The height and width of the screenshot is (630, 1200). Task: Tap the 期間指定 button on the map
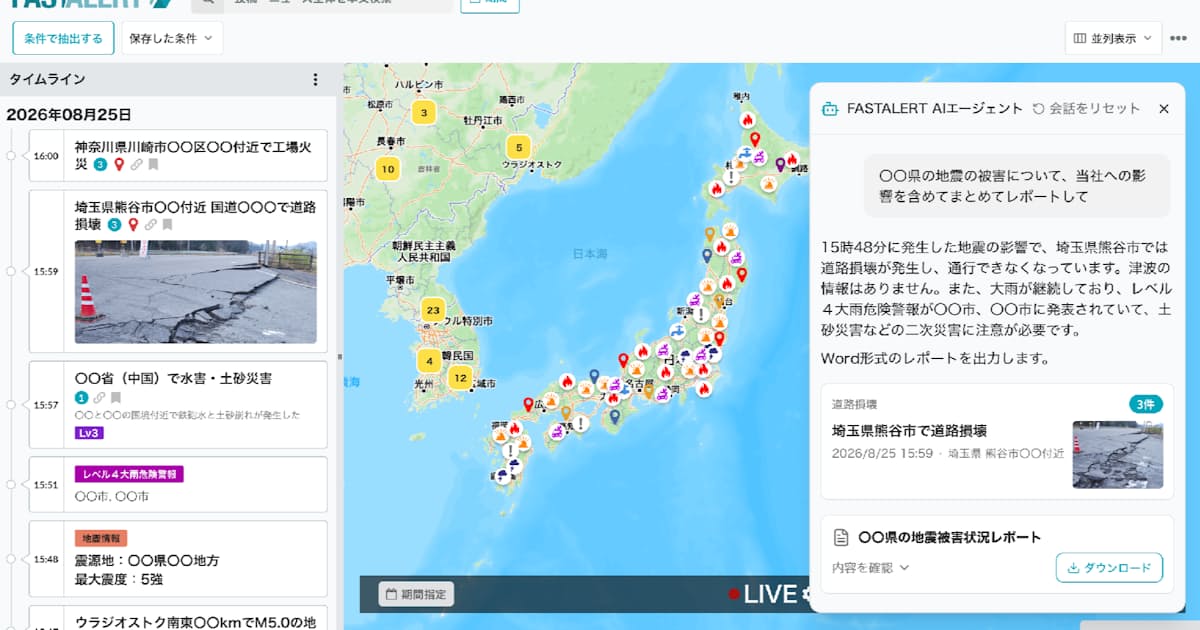[416, 594]
